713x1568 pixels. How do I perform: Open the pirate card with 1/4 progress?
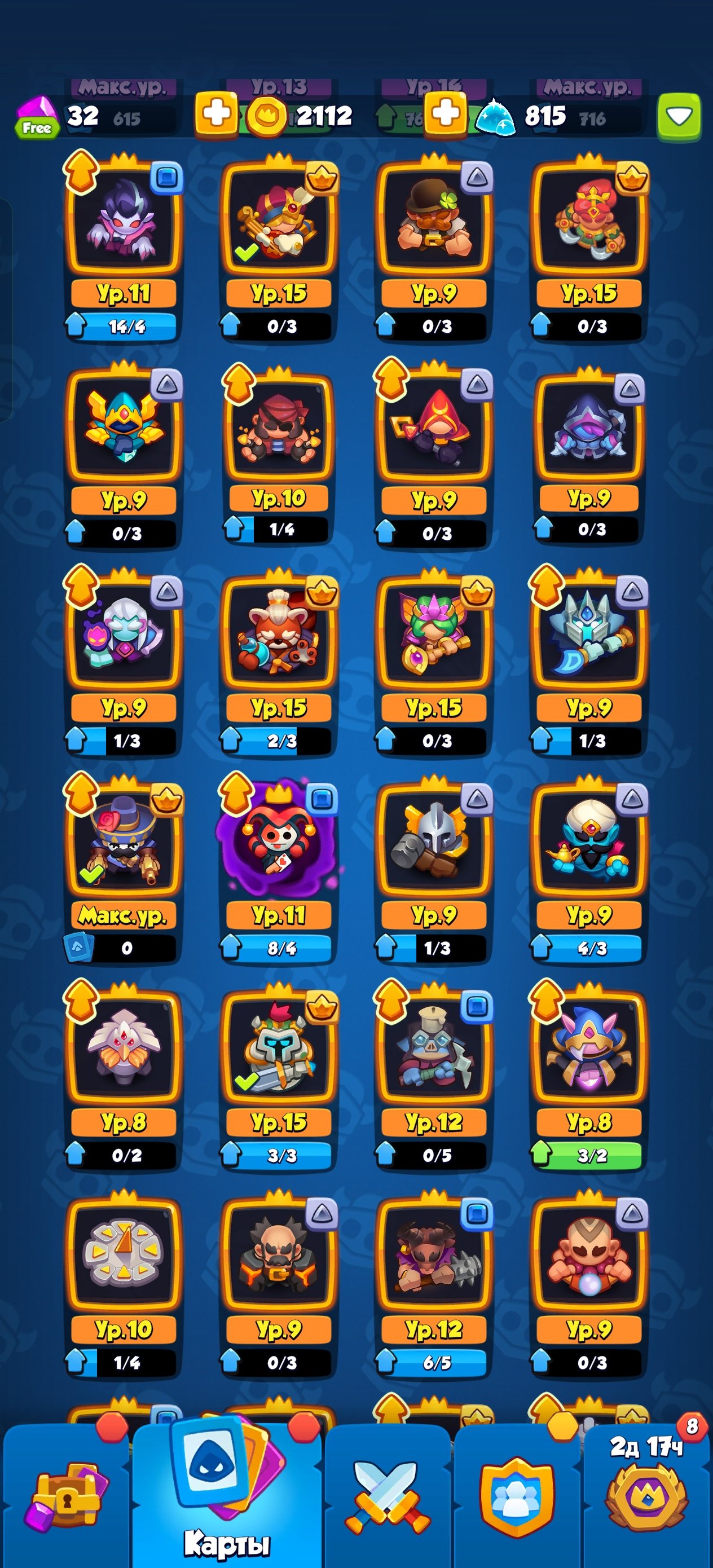(x=279, y=453)
